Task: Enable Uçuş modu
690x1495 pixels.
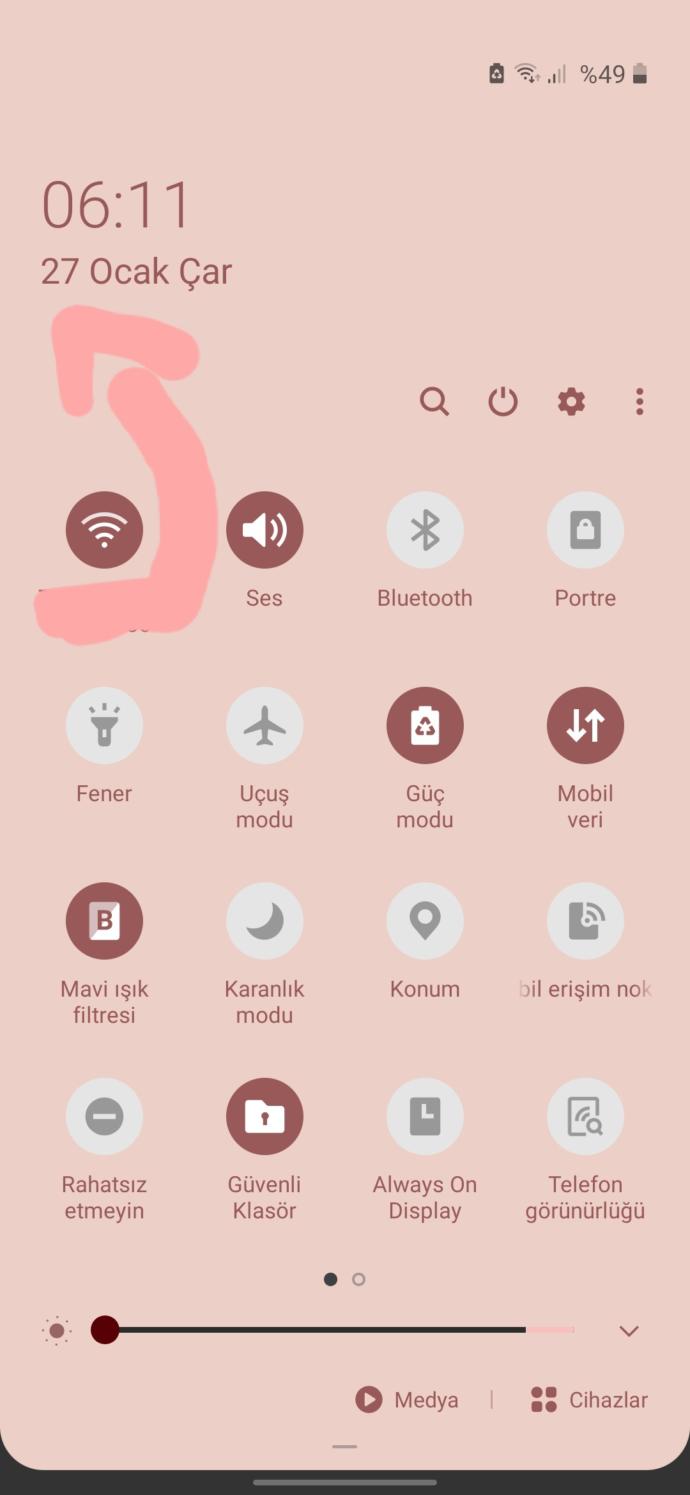Action: click(265, 726)
